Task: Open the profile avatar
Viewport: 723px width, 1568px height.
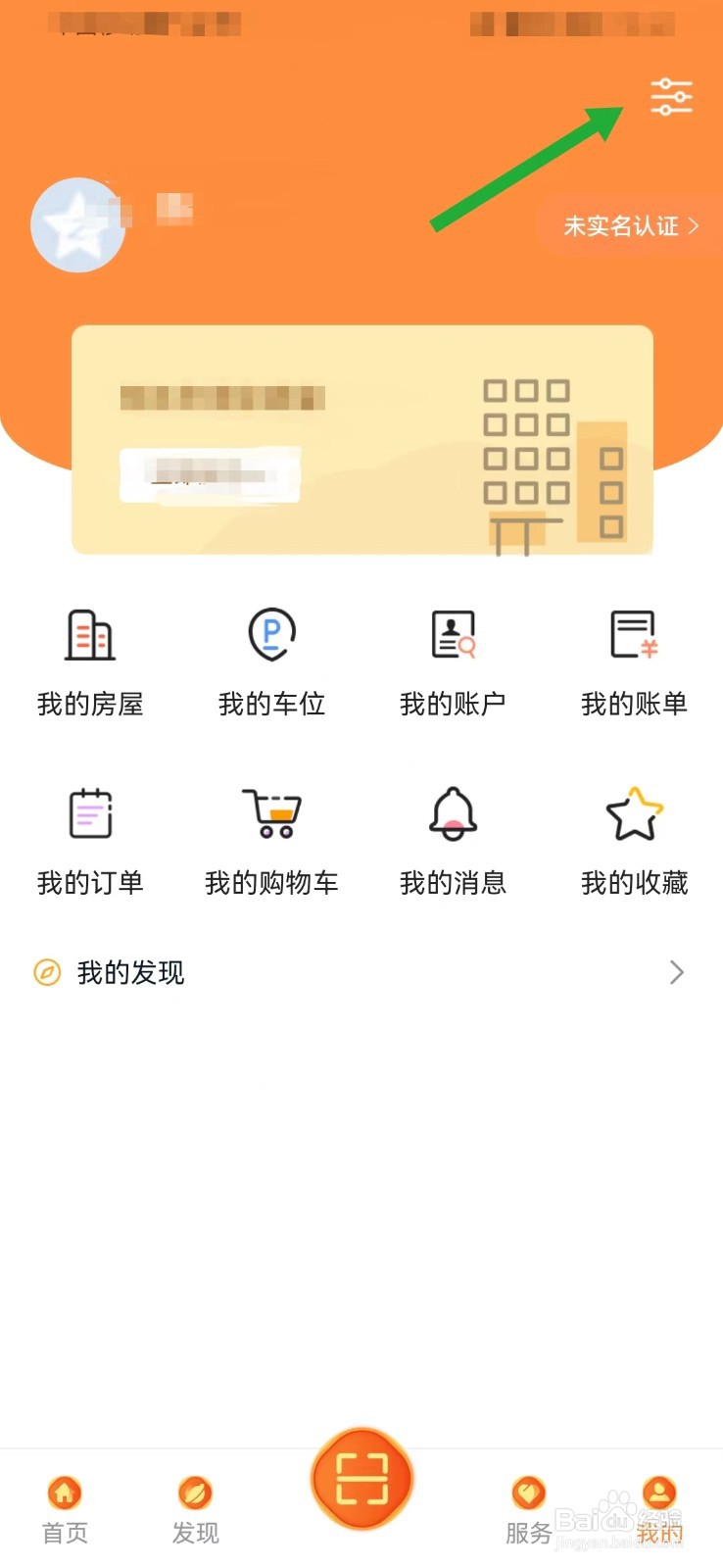Action: pos(78,225)
